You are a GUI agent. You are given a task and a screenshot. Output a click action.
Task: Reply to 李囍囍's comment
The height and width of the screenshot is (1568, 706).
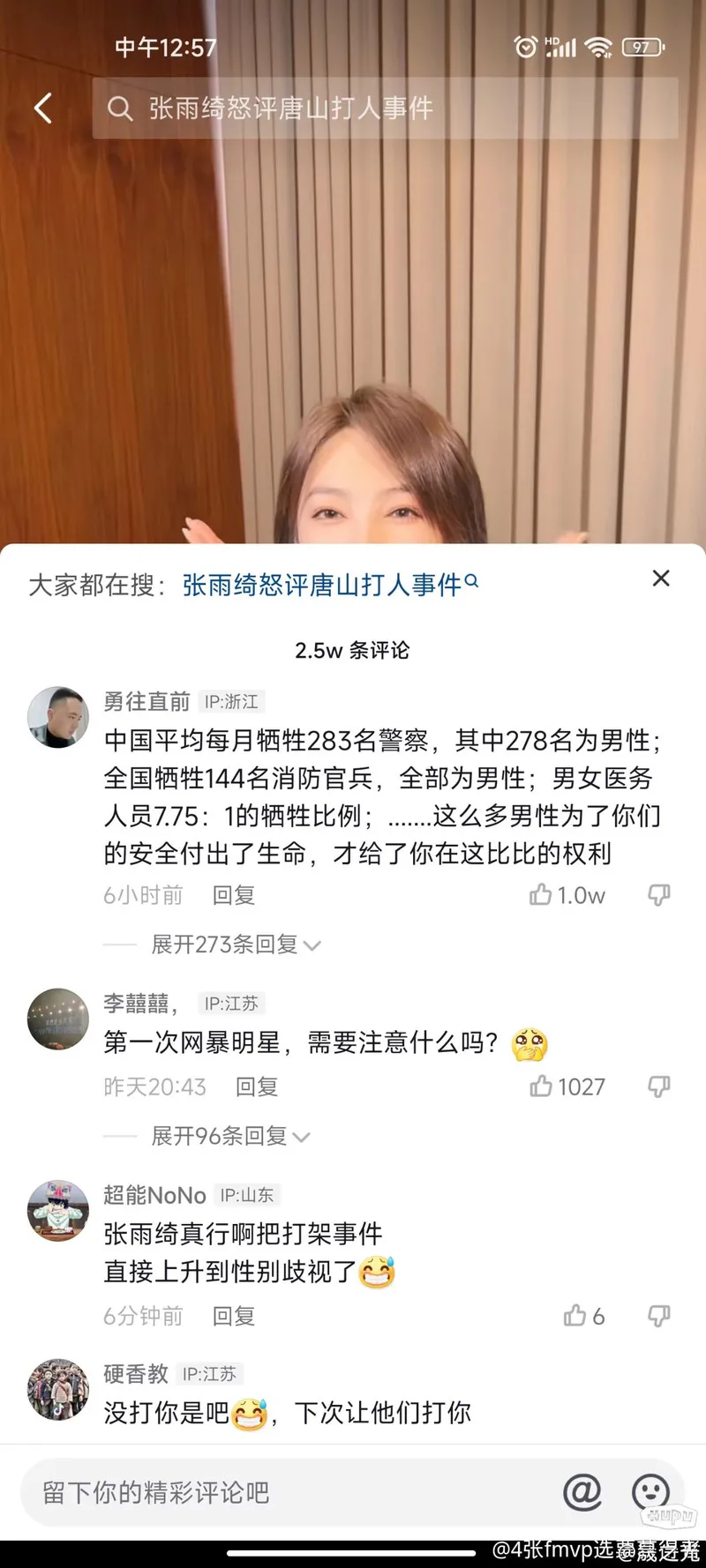coord(257,1086)
